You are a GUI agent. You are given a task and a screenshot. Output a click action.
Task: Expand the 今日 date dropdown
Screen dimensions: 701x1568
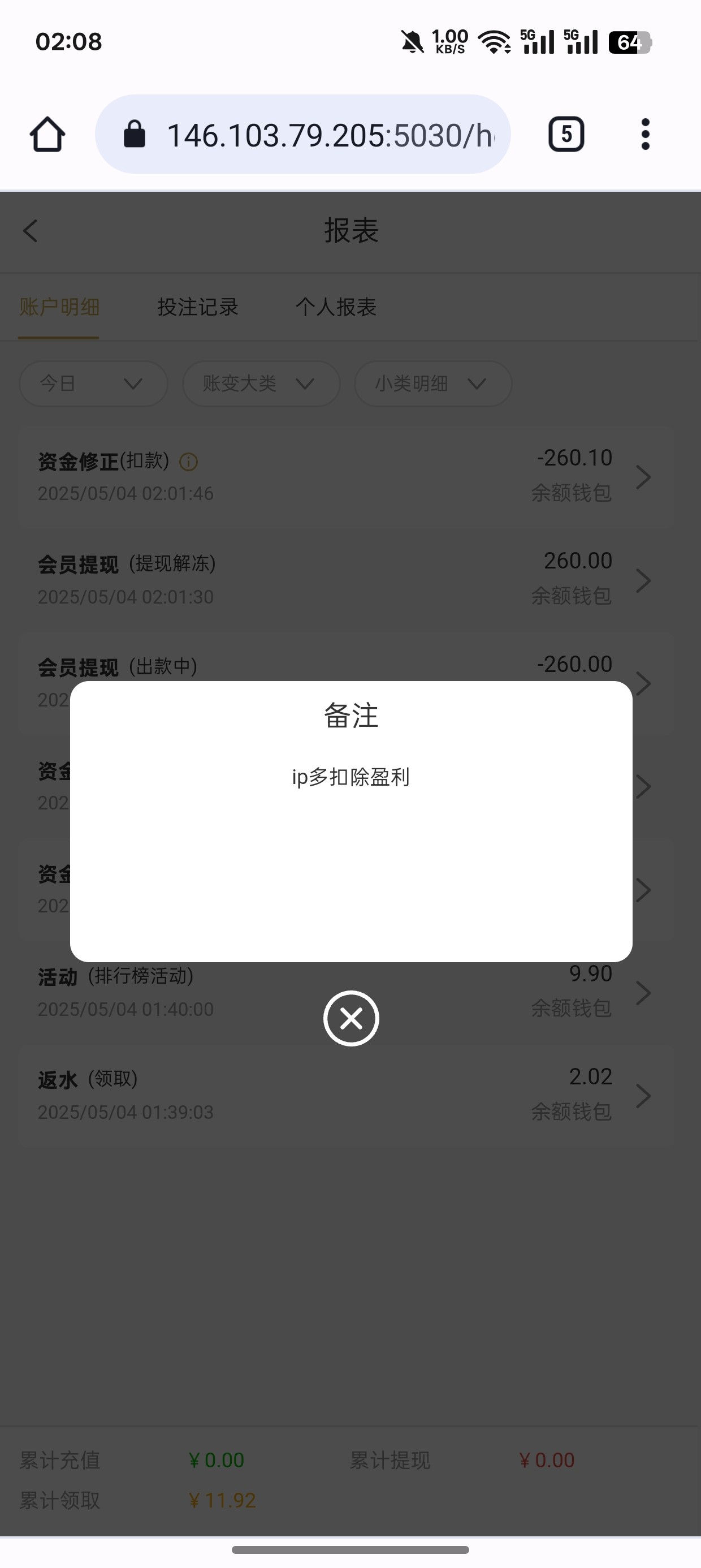point(93,384)
